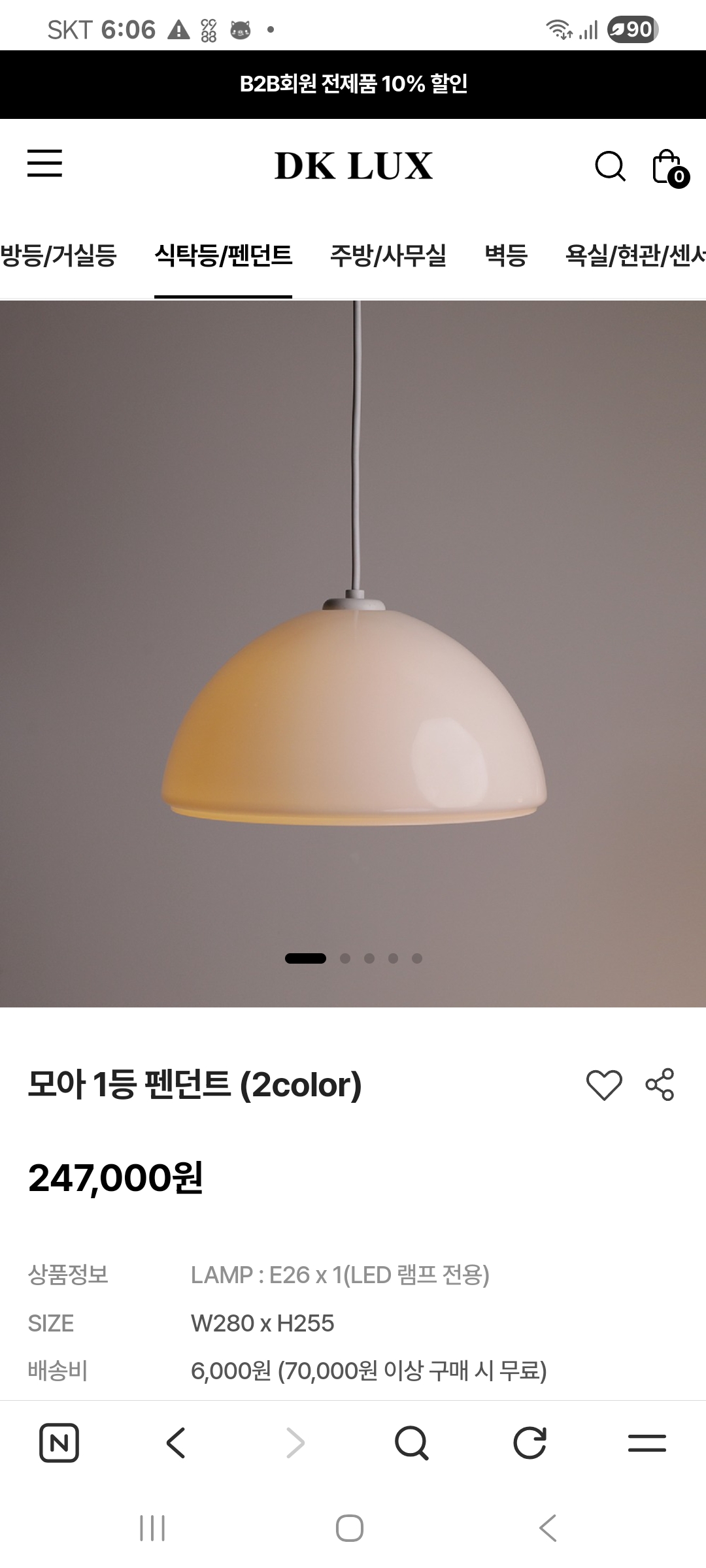This screenshot has width=706, height=1568.
Task: Open recent apps from the navigation bar
Action: pyautogui.click(x=152, y=1528)
